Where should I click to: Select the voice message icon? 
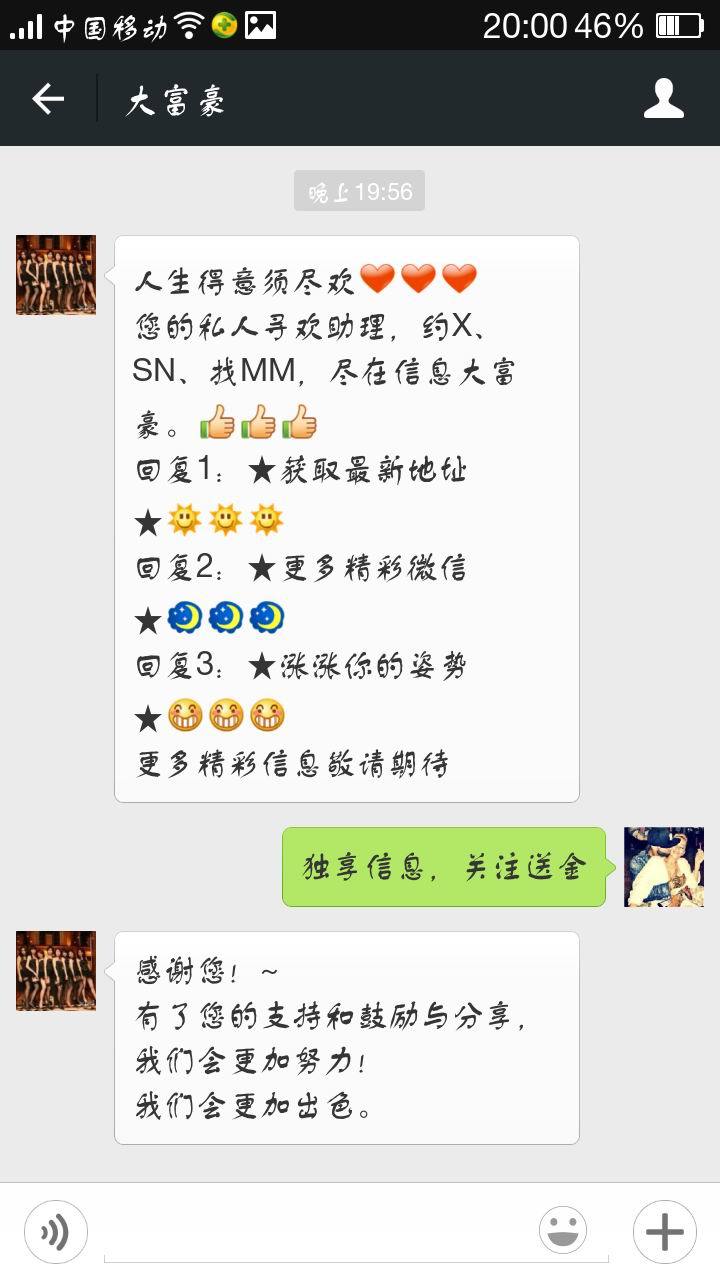tap(55, 1231)
